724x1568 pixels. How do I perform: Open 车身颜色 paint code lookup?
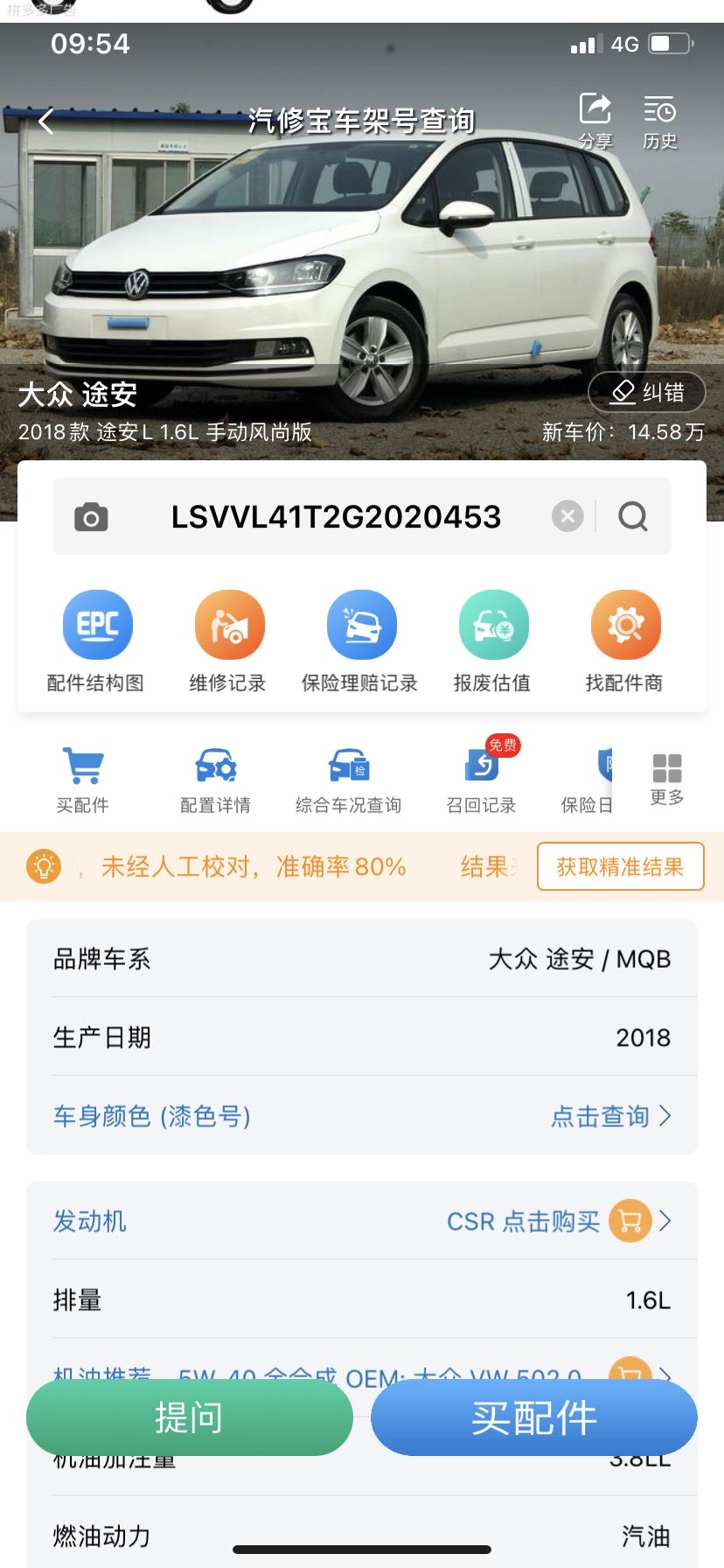click(362, 1116)
